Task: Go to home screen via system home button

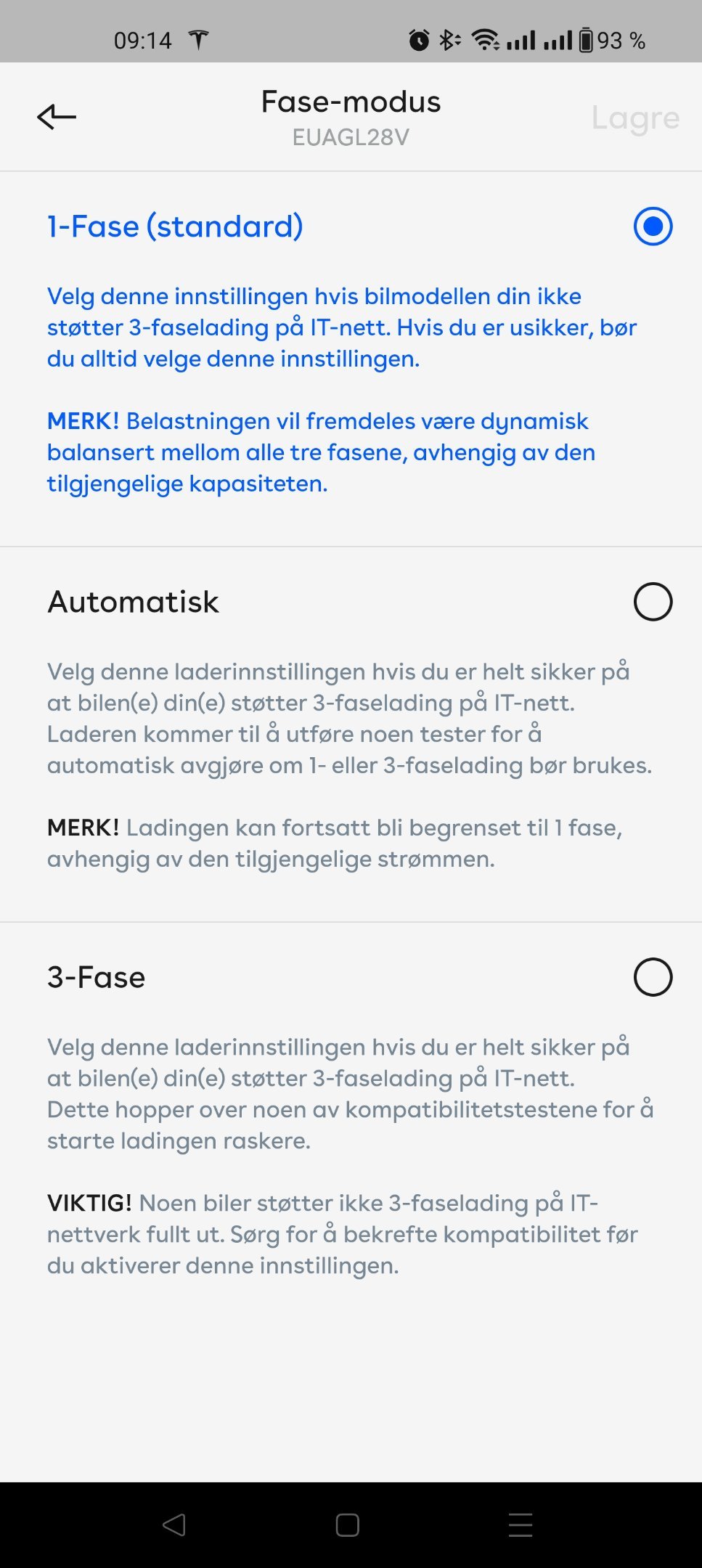Action: pos(348,1525)
